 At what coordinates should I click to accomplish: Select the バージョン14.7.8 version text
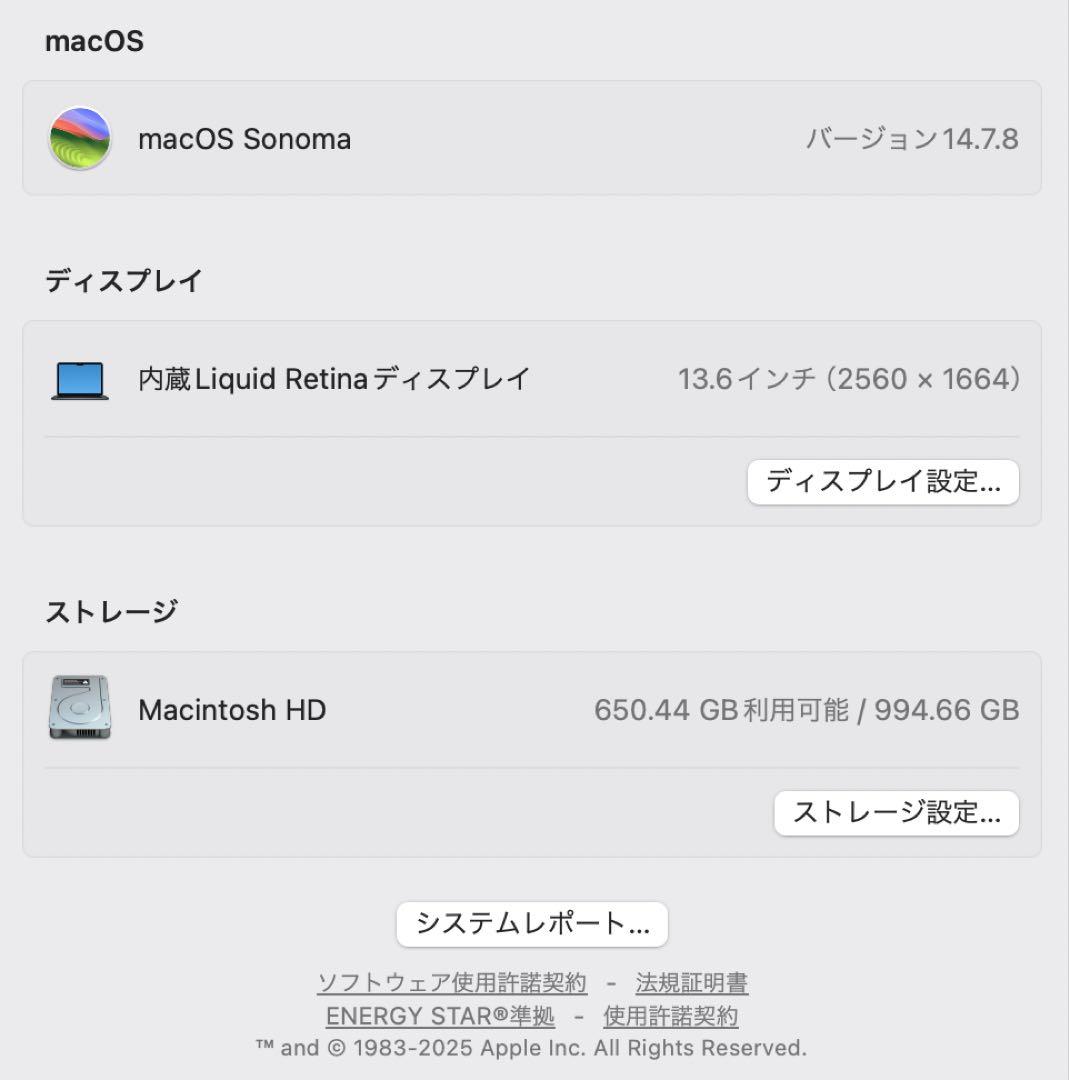tap(913, 138)
